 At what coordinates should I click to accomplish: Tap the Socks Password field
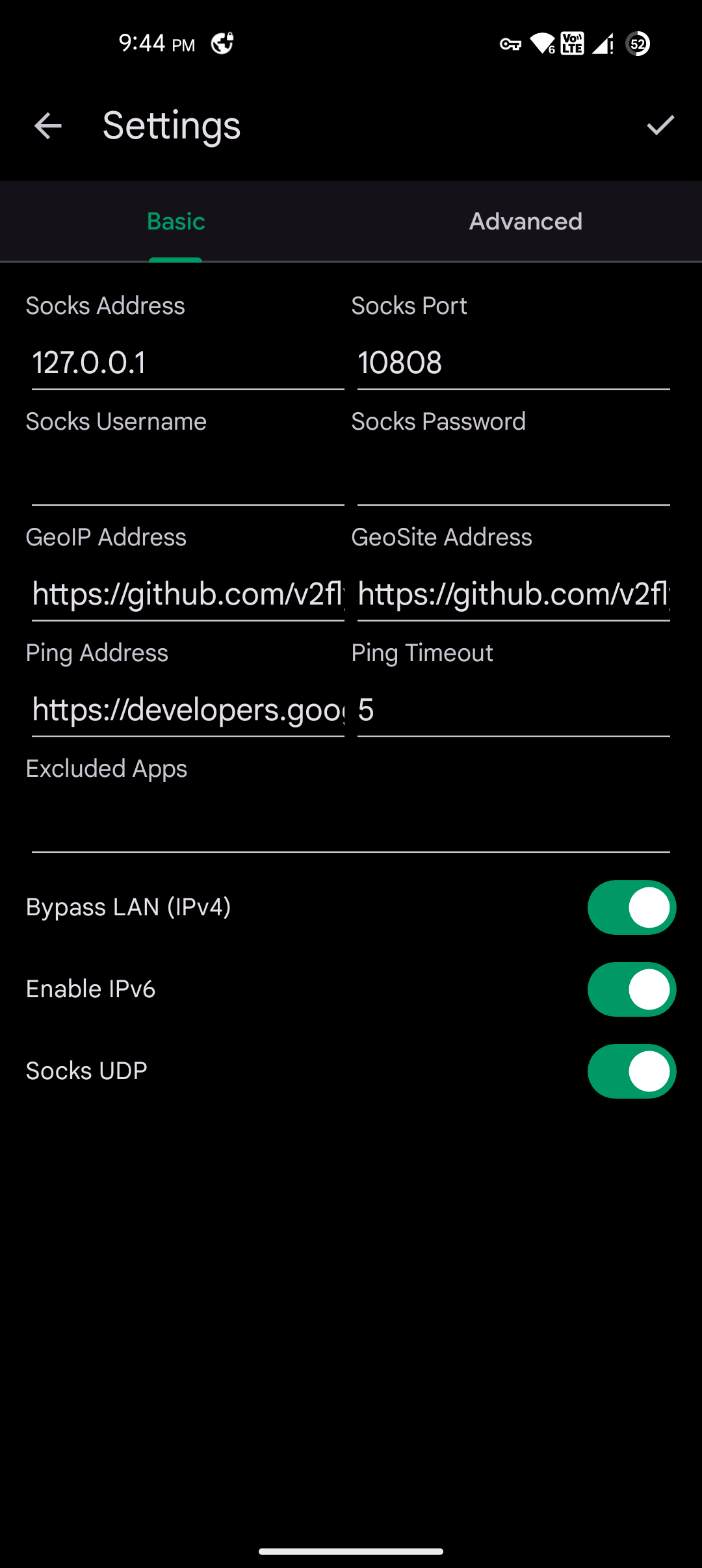click(x=513, y=478)
